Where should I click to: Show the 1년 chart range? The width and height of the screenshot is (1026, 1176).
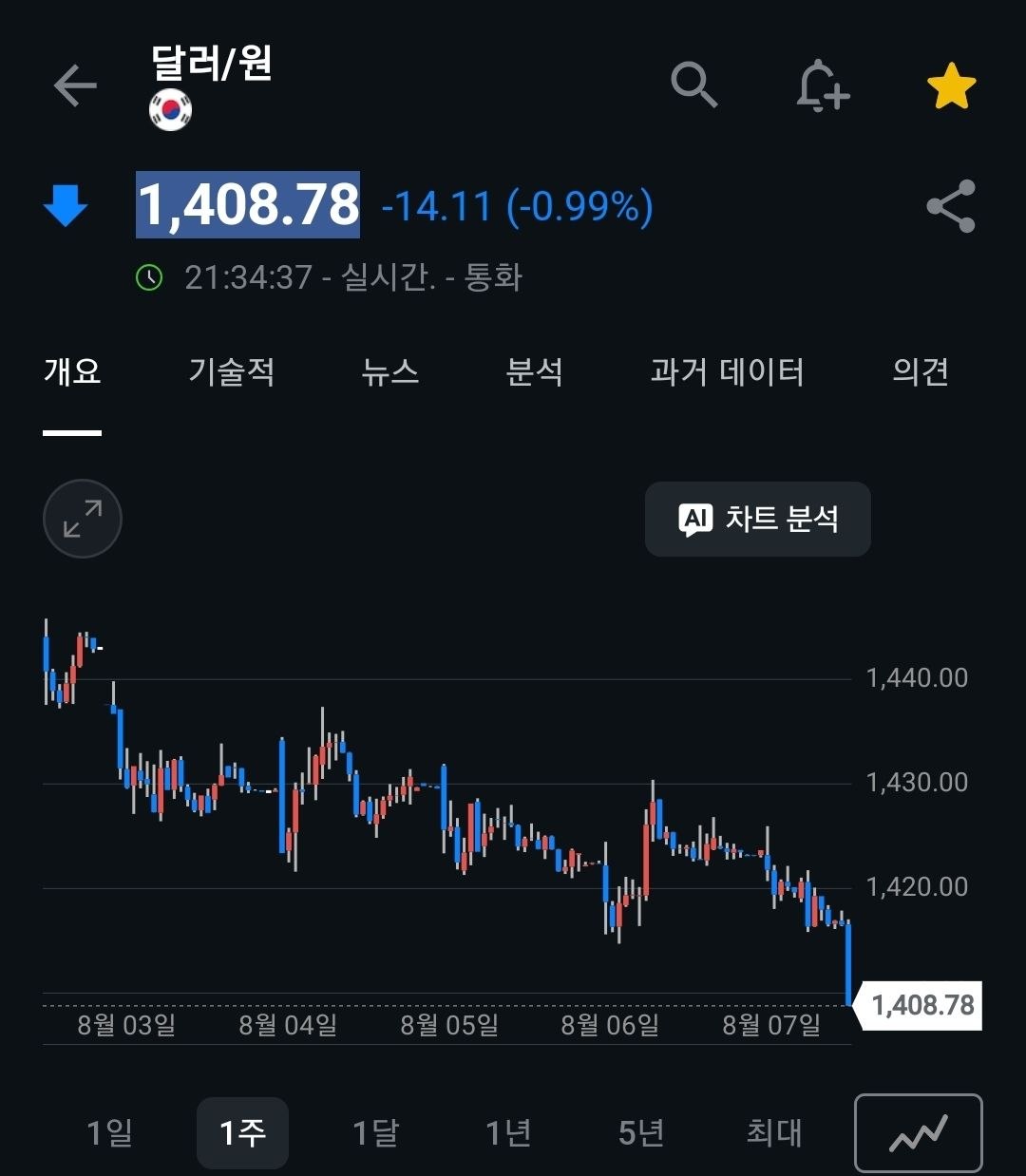[x=509, y=1132]
